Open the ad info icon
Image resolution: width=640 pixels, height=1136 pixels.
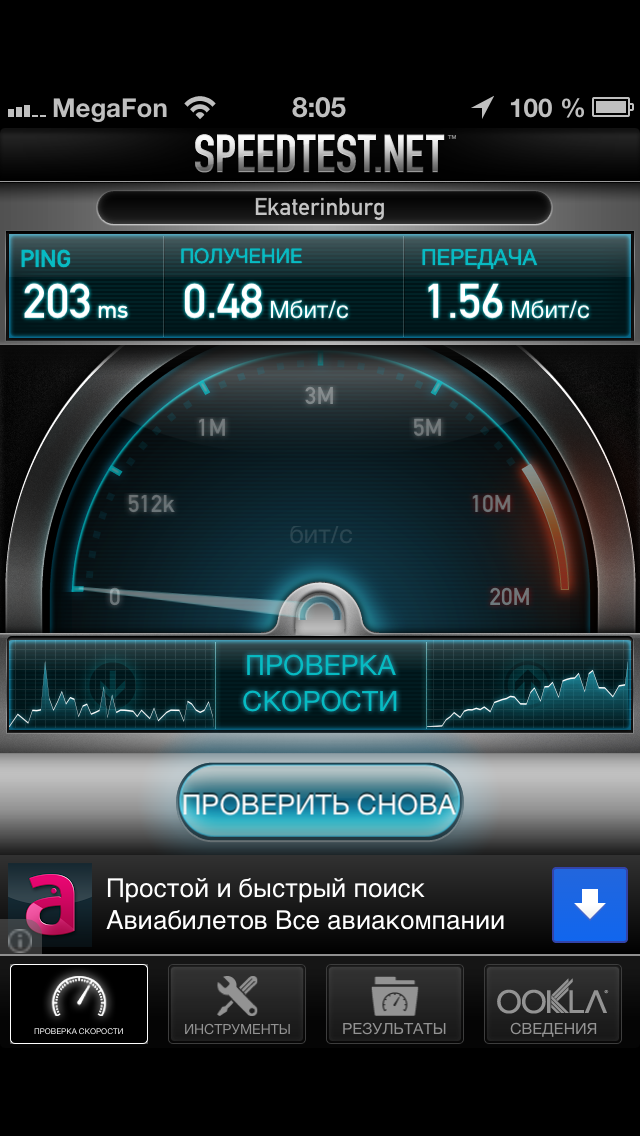click(x=20, y=941)
